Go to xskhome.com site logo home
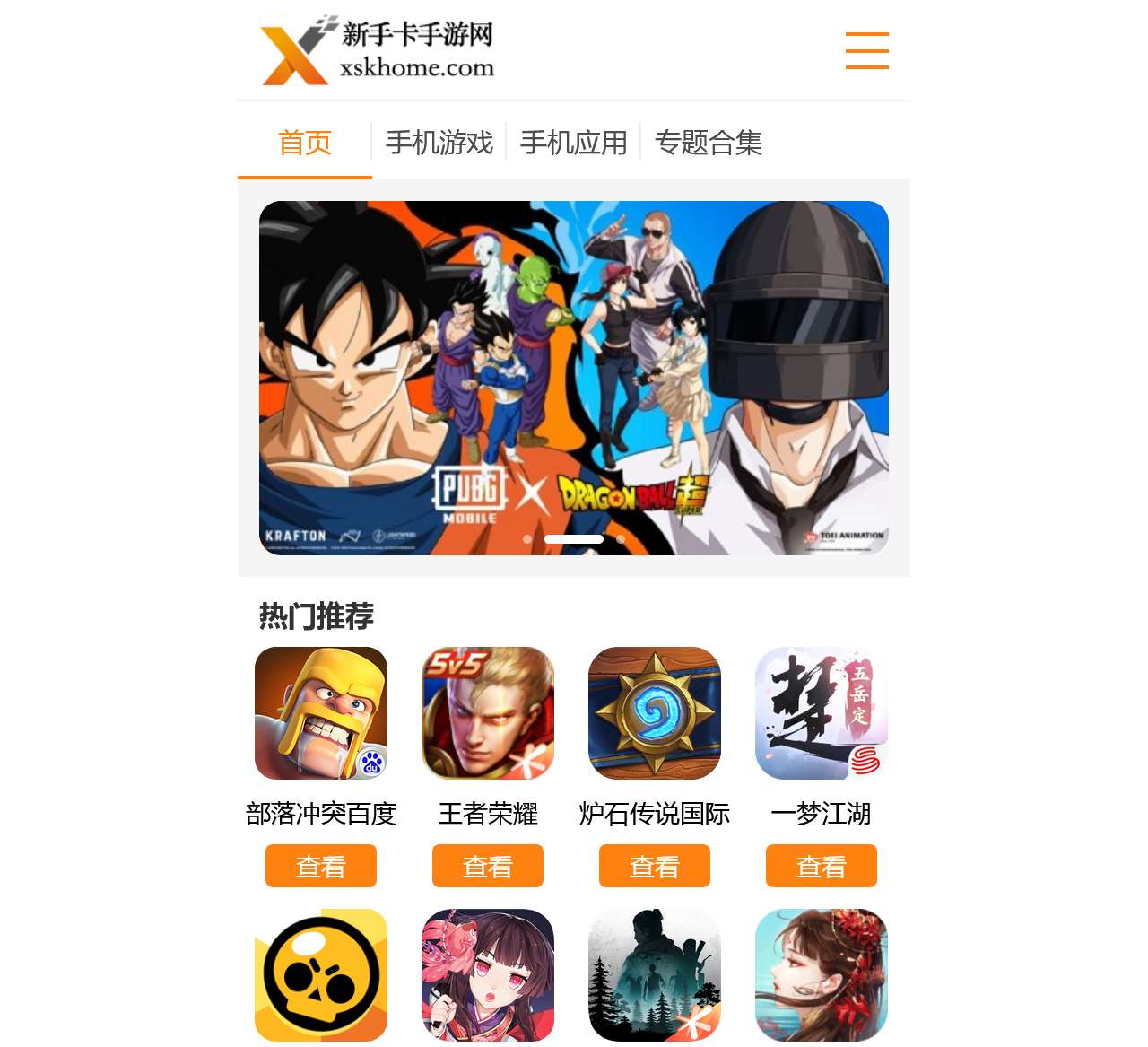The height and width of the screenshot is (1047, 1148). point(378,50)
